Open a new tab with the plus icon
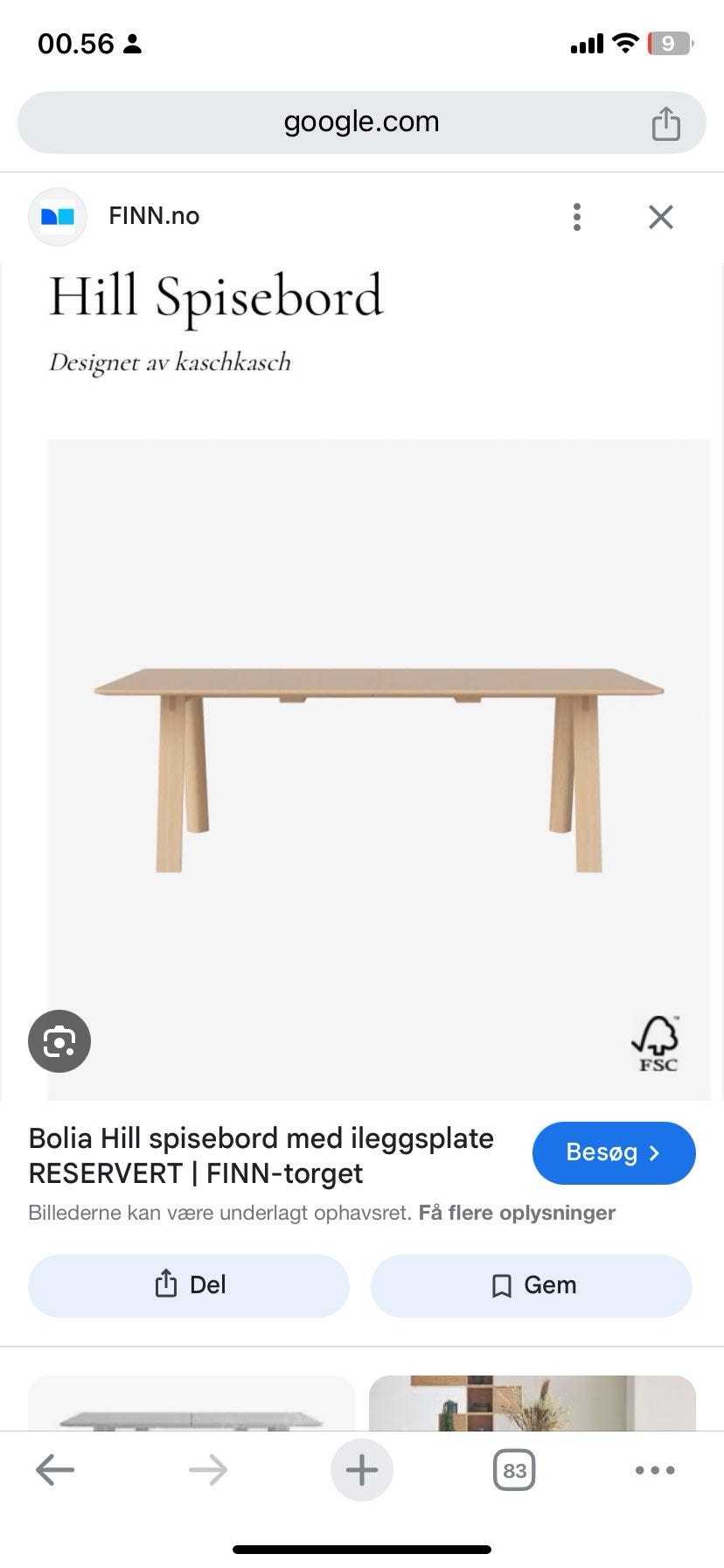724x1568 pixels. [361, 1470]
